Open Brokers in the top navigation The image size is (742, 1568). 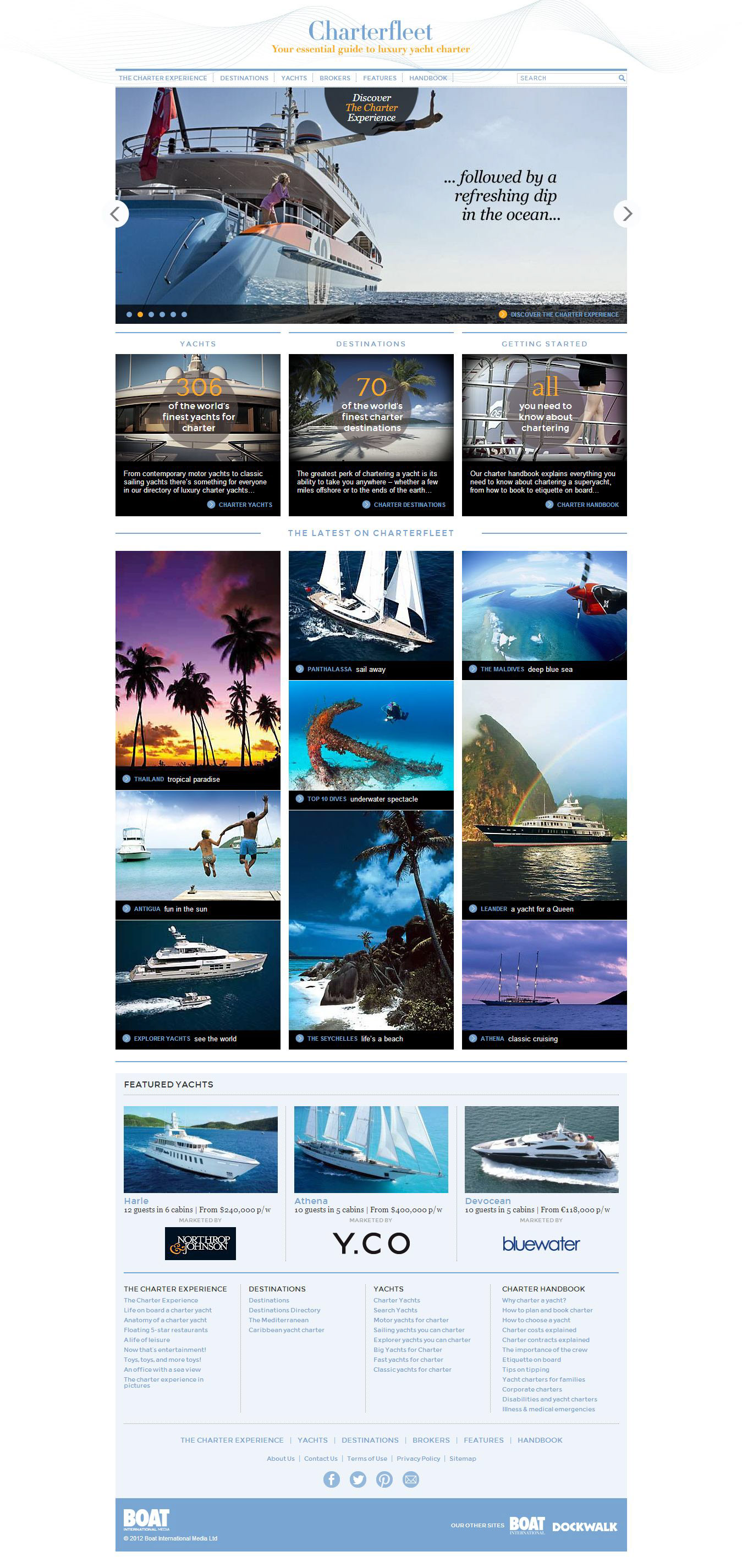coord(334,78)
